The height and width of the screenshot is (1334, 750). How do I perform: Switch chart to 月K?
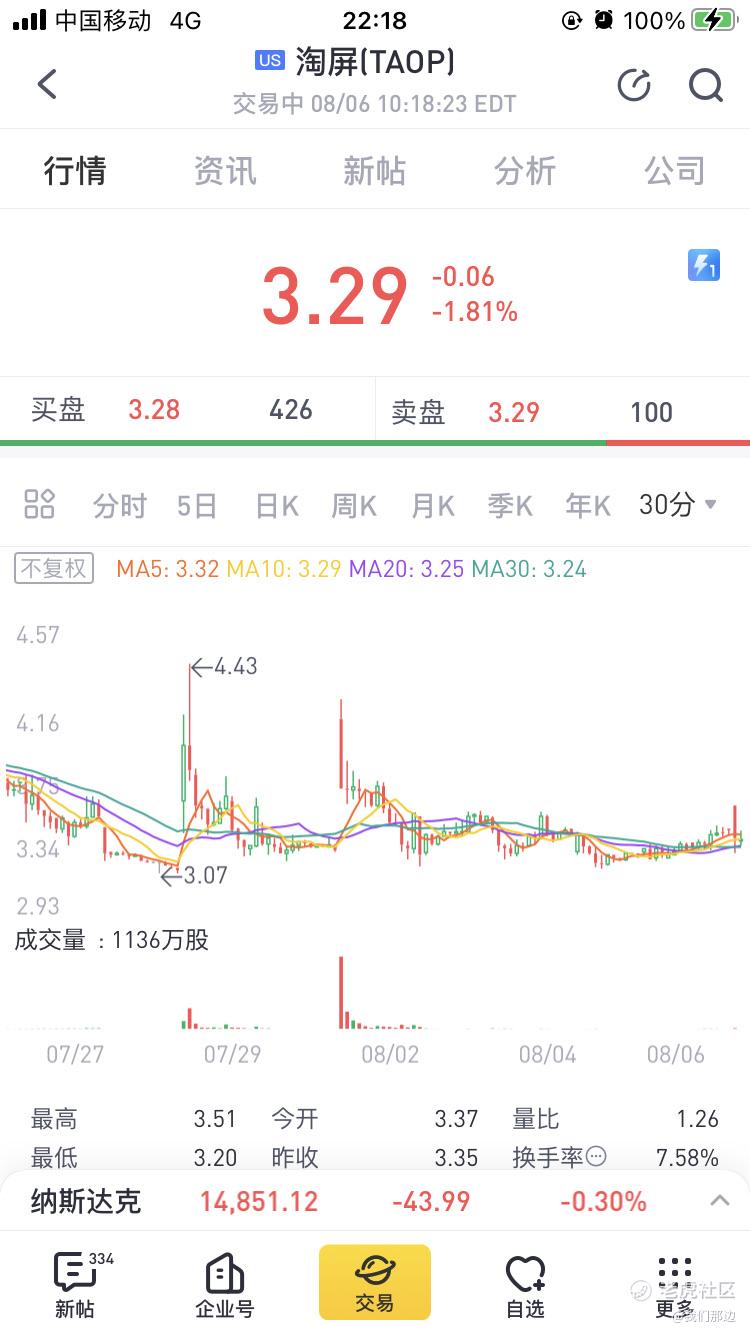click(x=432, y=506)
